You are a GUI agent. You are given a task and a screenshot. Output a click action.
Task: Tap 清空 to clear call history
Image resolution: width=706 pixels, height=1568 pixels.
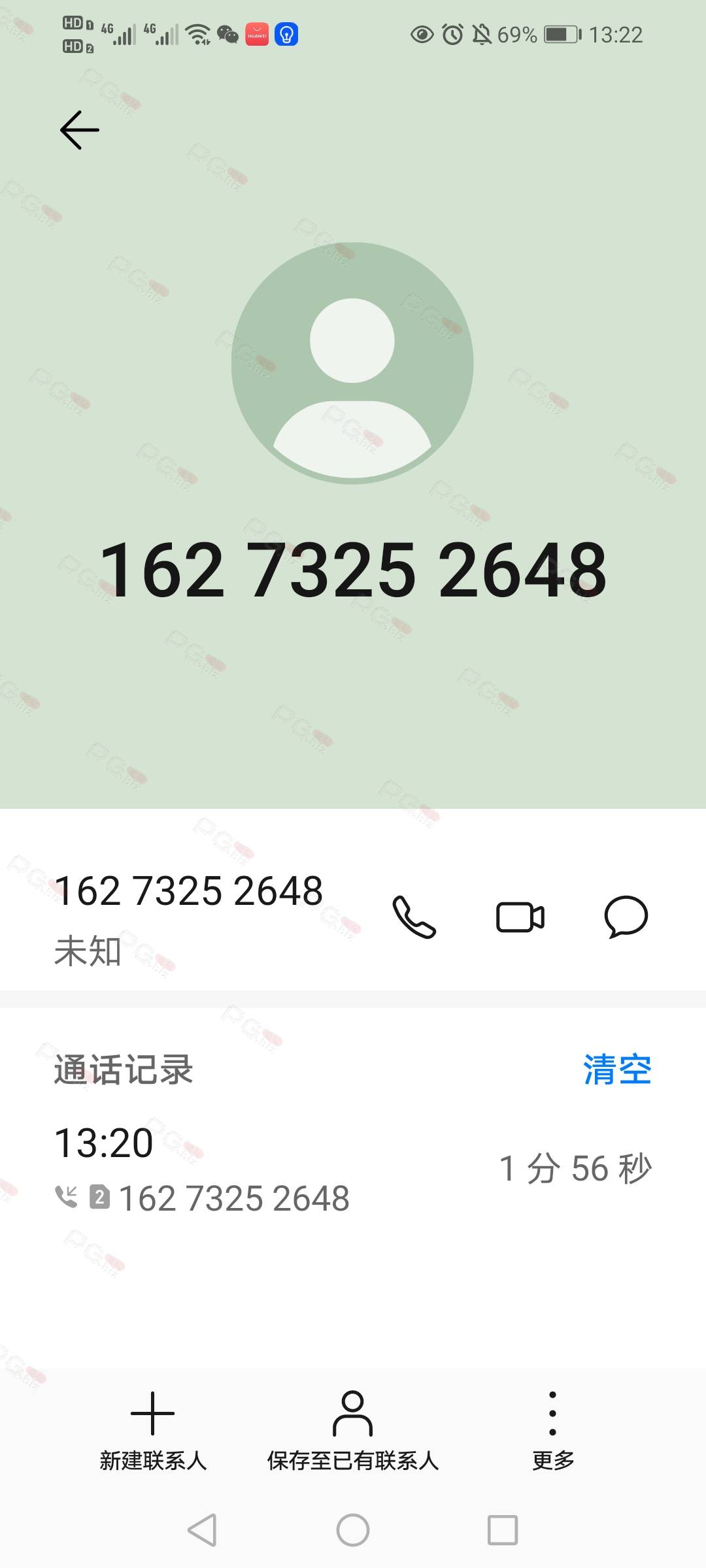[x=617, y=1070]
